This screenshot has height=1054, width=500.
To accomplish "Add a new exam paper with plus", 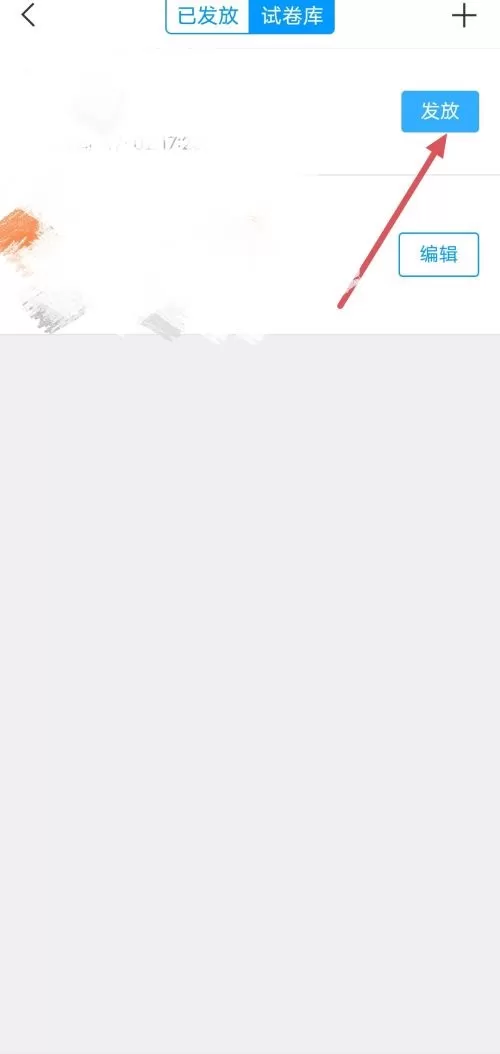I will (464, 15).
